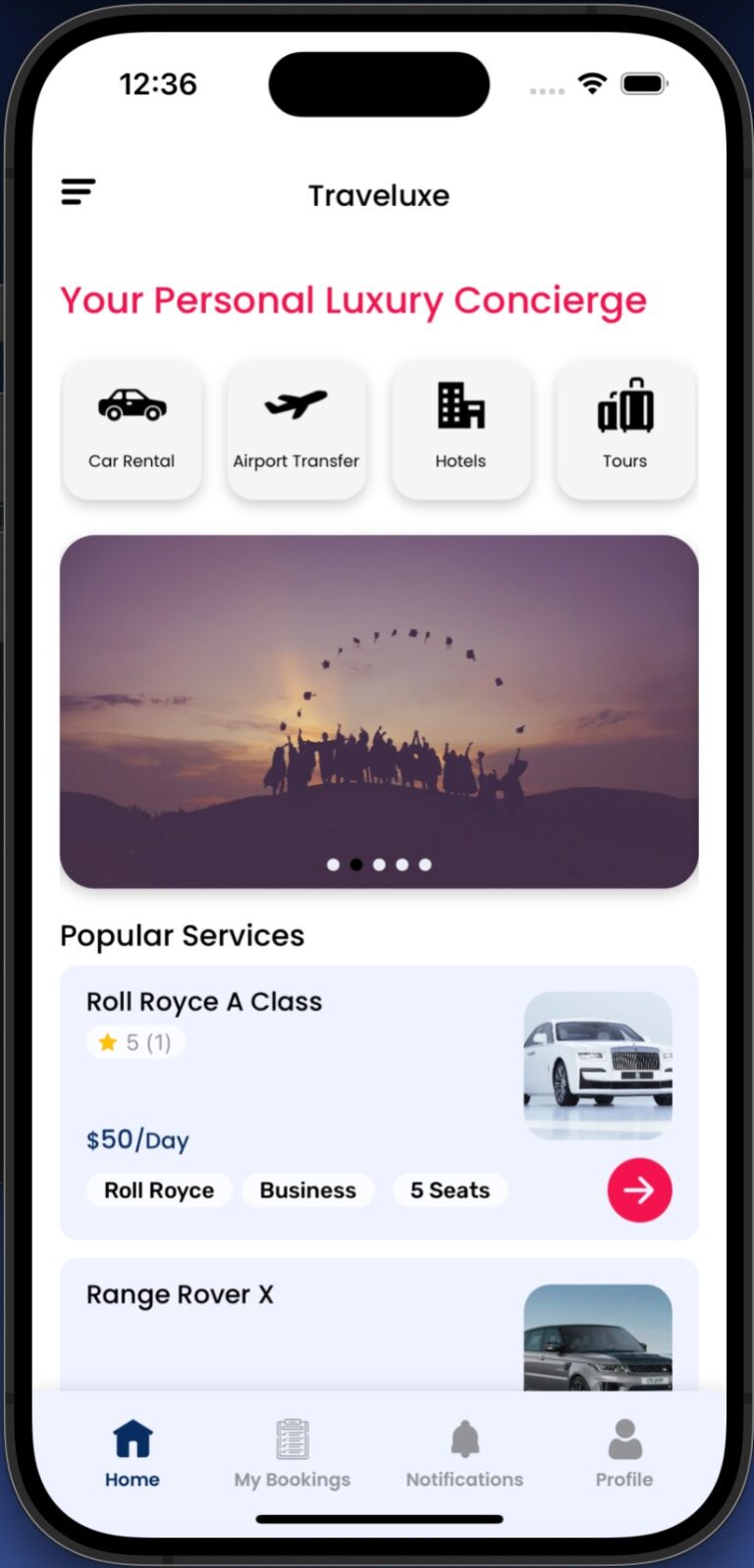Viewport: 754px width, 1568px height.
Task: Tap the pink arrow on Roll Royce card
Action: [639, 1190]
